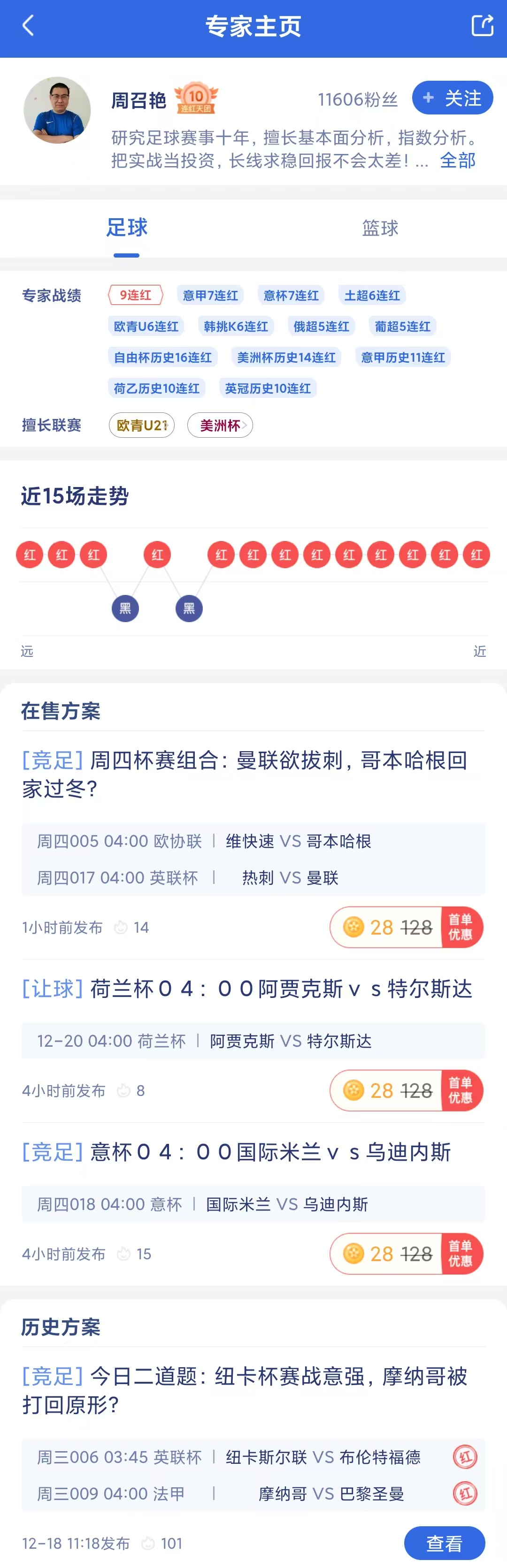Open the 美洲杯 league chip
507x1568 pixels.
(220, 425)
